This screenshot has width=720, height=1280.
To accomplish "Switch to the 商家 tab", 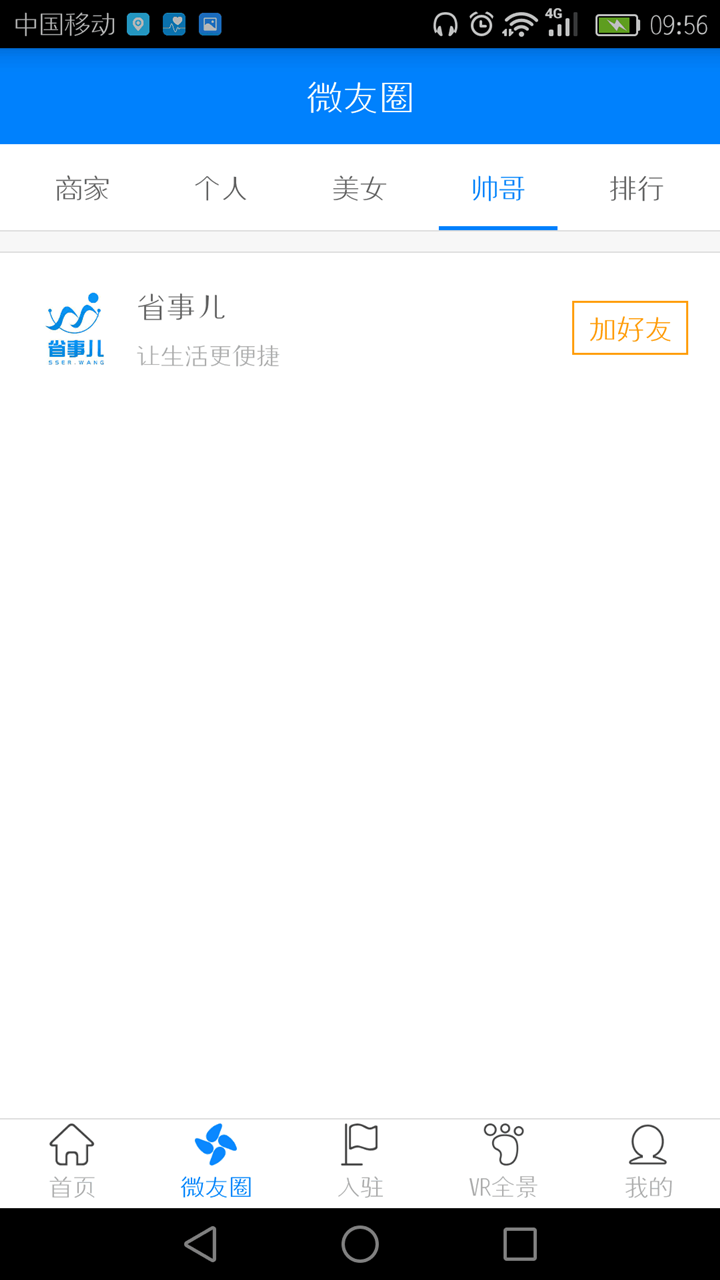I will coord(82,188).
